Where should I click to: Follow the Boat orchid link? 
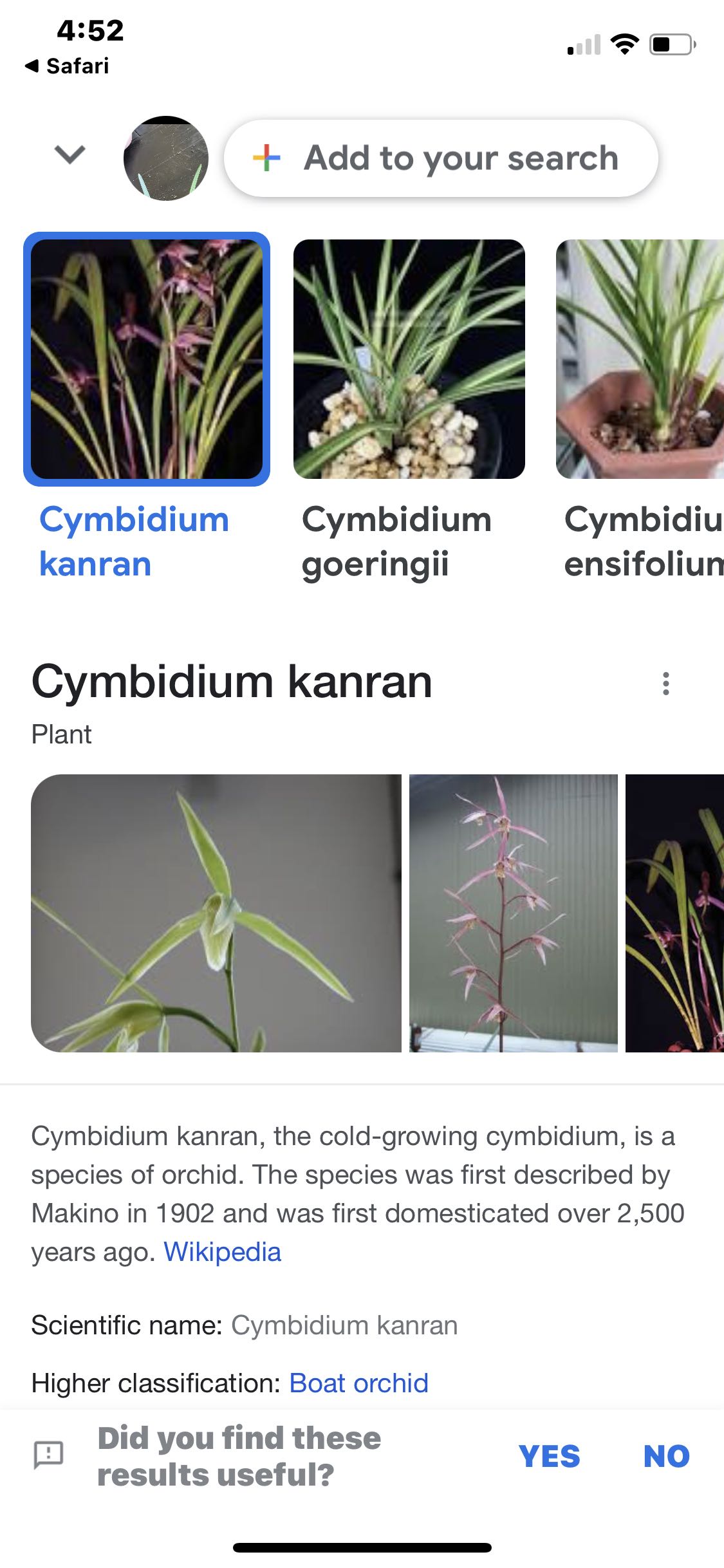(358, 1383)
